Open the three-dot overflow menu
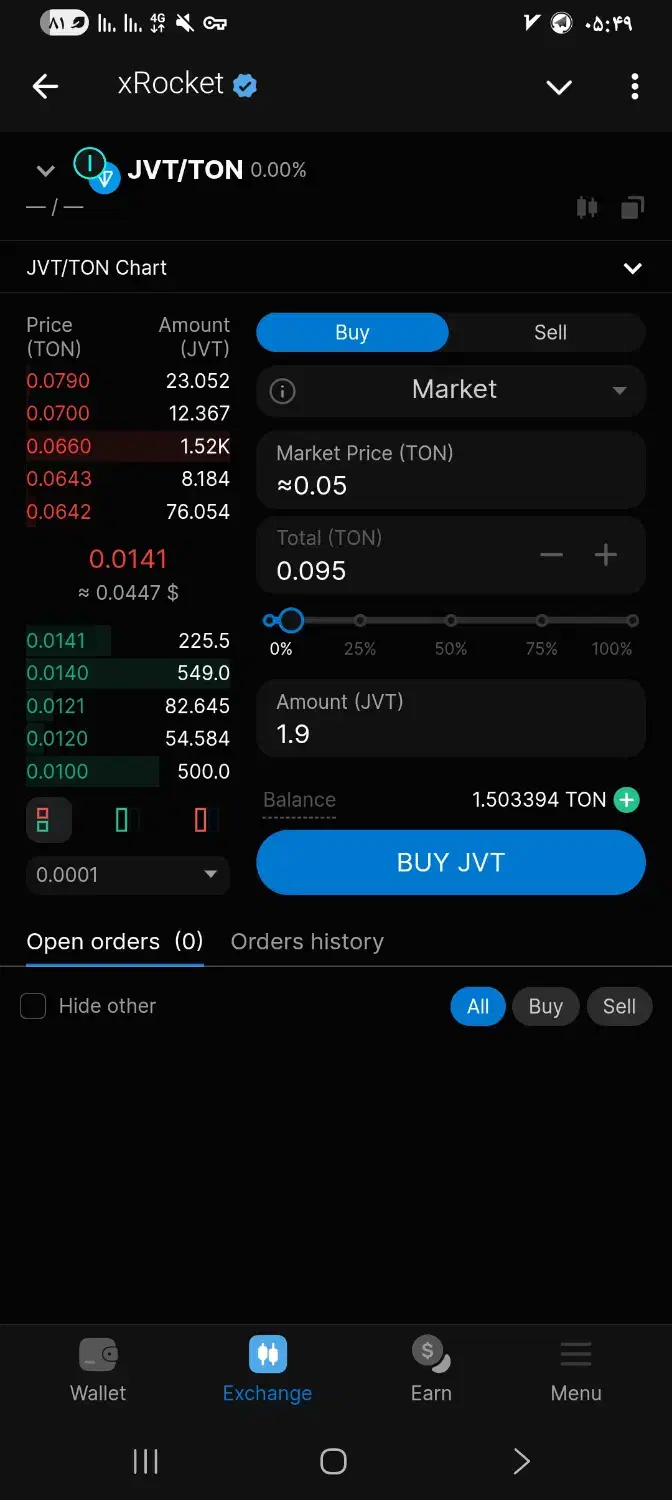 pos(634,86)
